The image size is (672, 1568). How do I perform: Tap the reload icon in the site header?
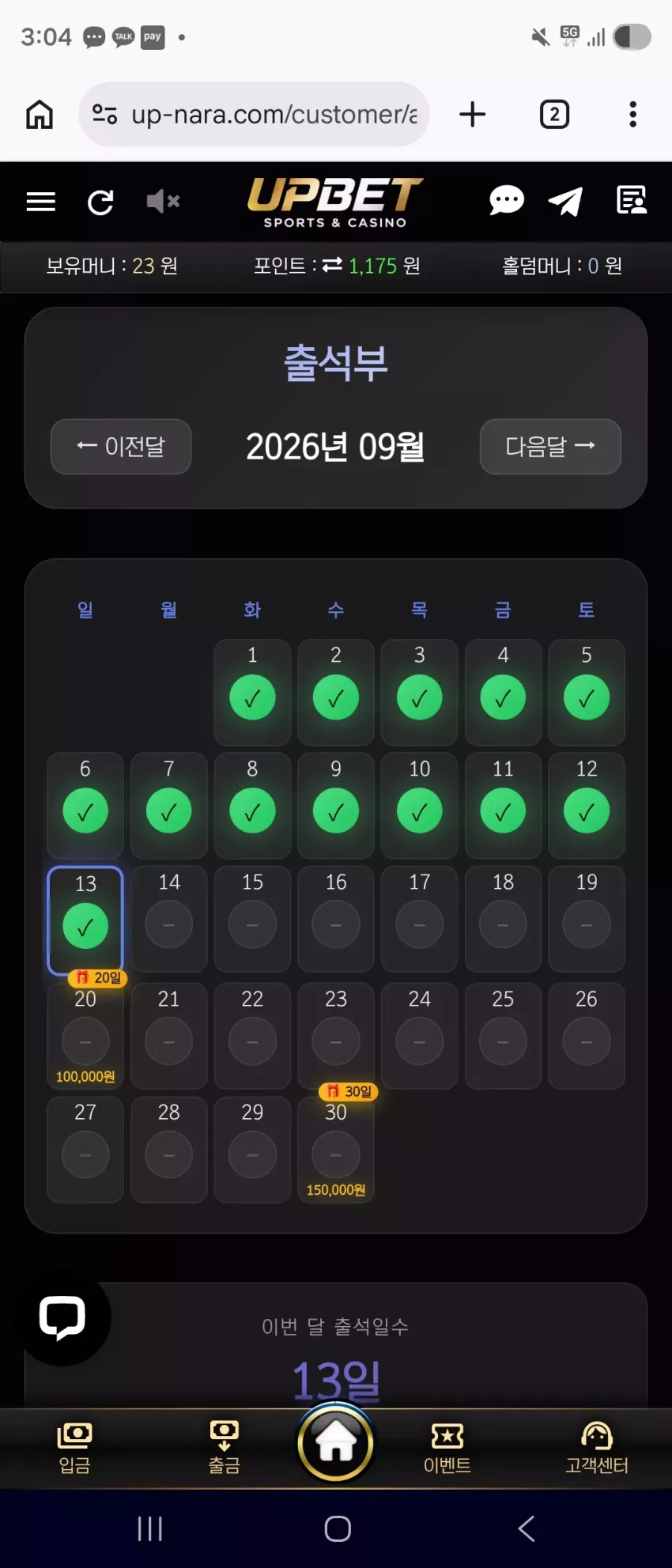[x=100, y=202]
